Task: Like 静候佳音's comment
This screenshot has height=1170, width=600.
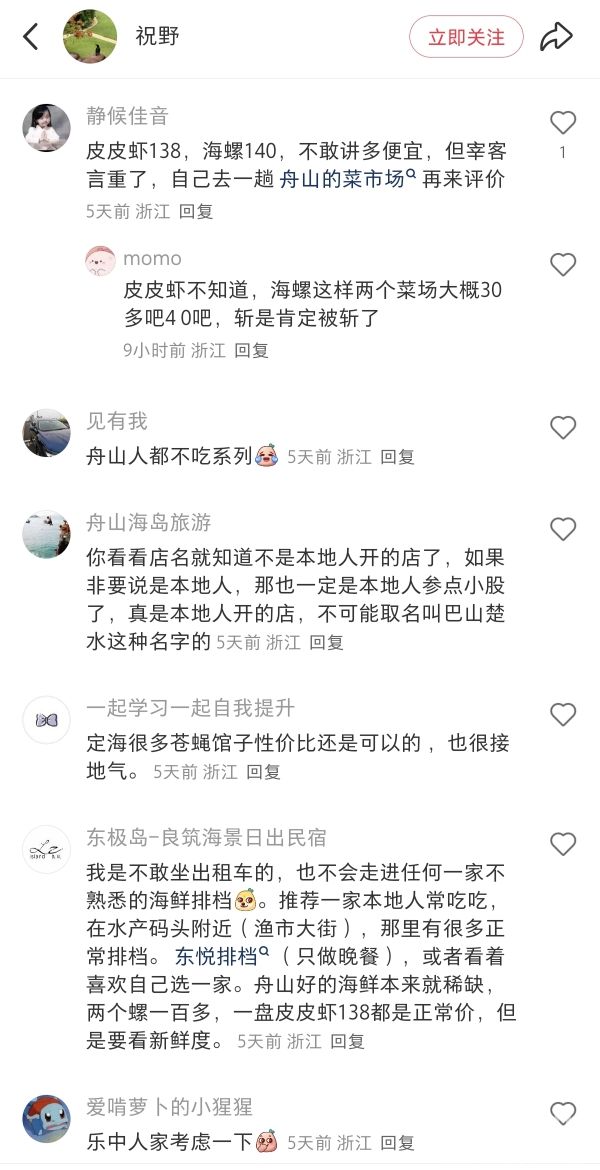Action: pyautogui.click(x=563, y=122)
